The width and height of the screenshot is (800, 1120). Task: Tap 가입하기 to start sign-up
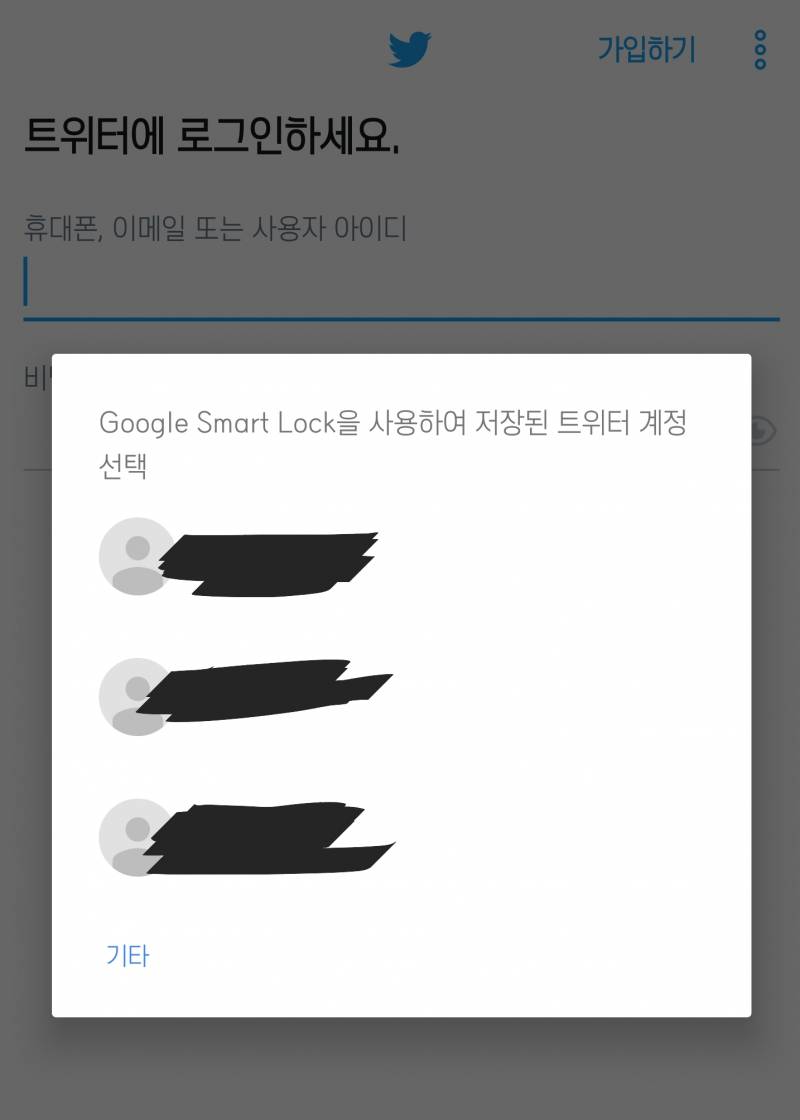[646, 48]
